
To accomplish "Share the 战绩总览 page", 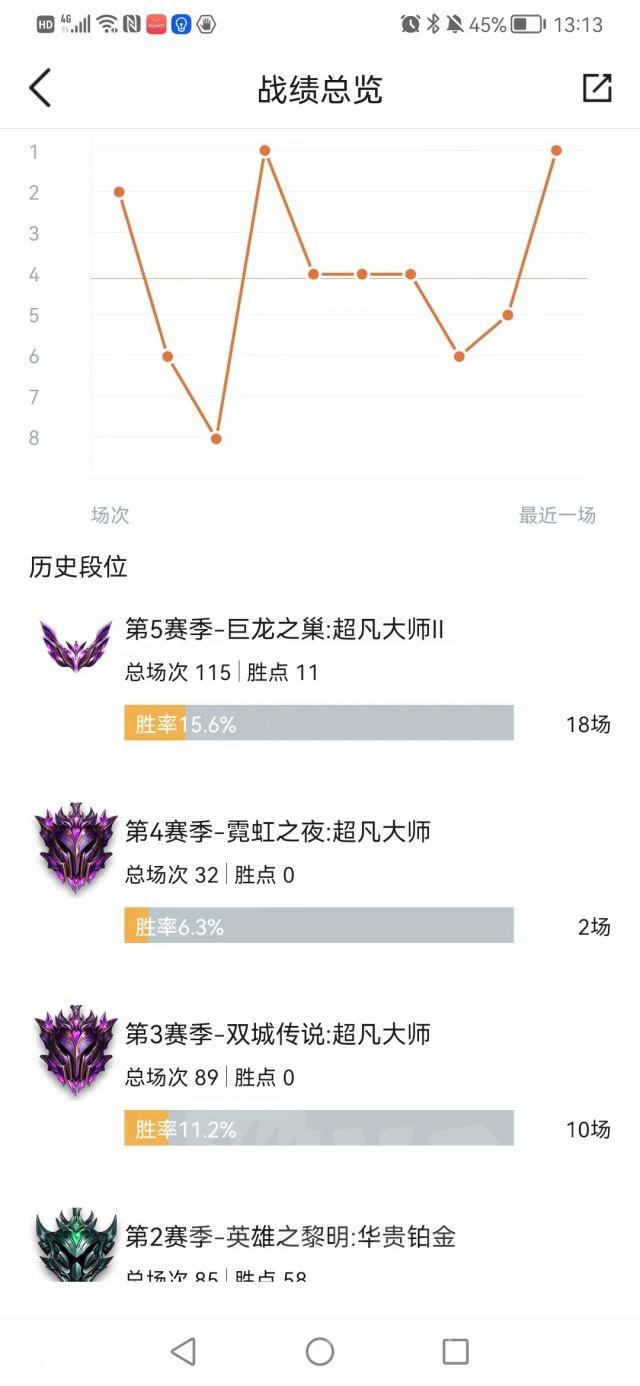I will tap(597, 88).
